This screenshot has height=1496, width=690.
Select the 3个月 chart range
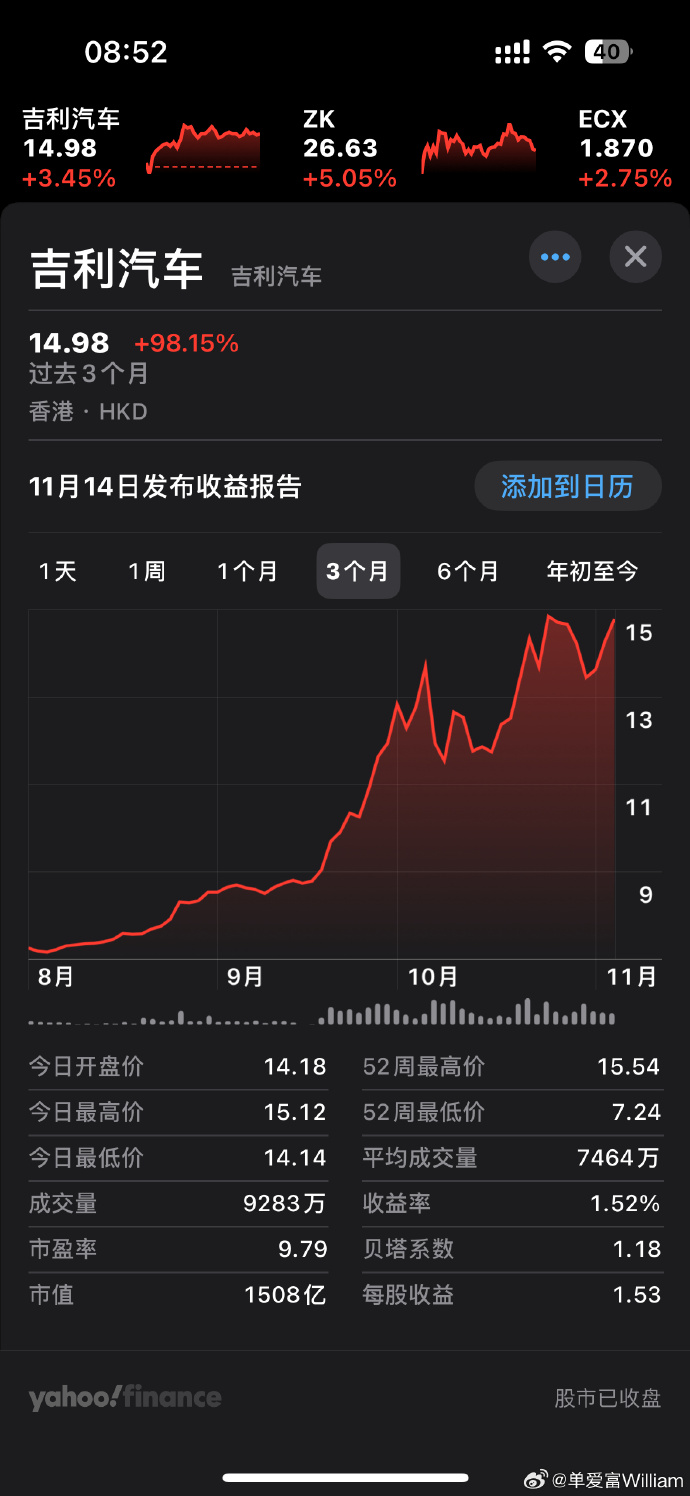pyautogui.click(x=358, y=571)
